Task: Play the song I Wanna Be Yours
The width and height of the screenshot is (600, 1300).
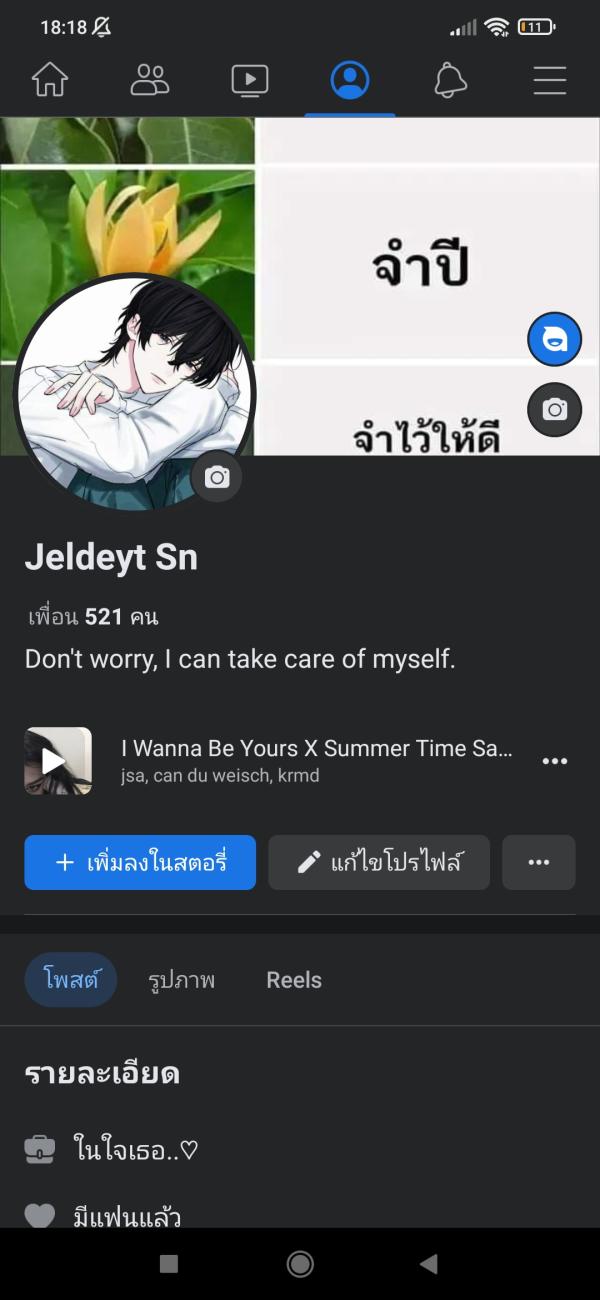Action: (58, 761)
